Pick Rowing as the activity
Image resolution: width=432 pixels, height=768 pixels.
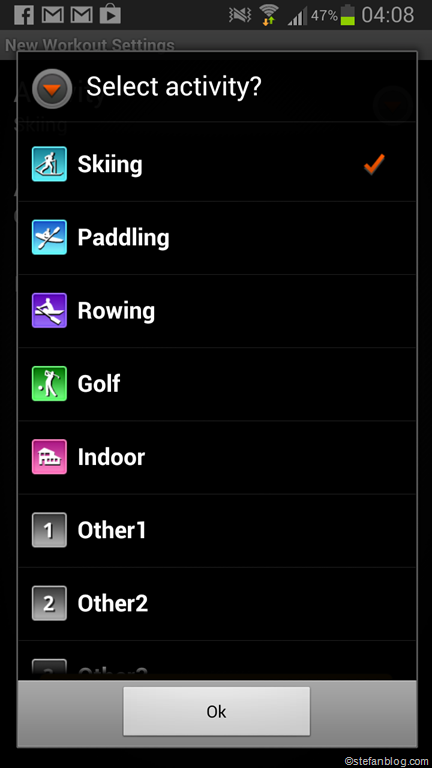pos(216,311)
